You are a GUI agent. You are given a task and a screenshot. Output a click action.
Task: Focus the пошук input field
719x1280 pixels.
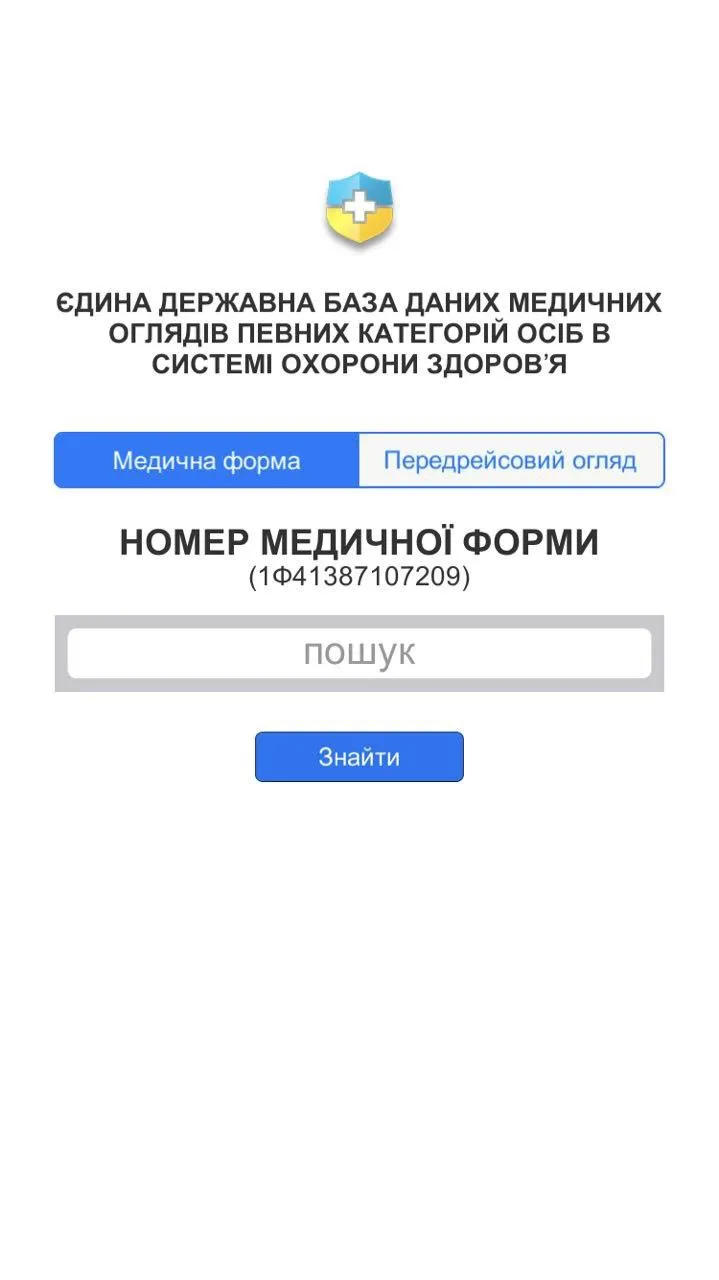[359, 653]
